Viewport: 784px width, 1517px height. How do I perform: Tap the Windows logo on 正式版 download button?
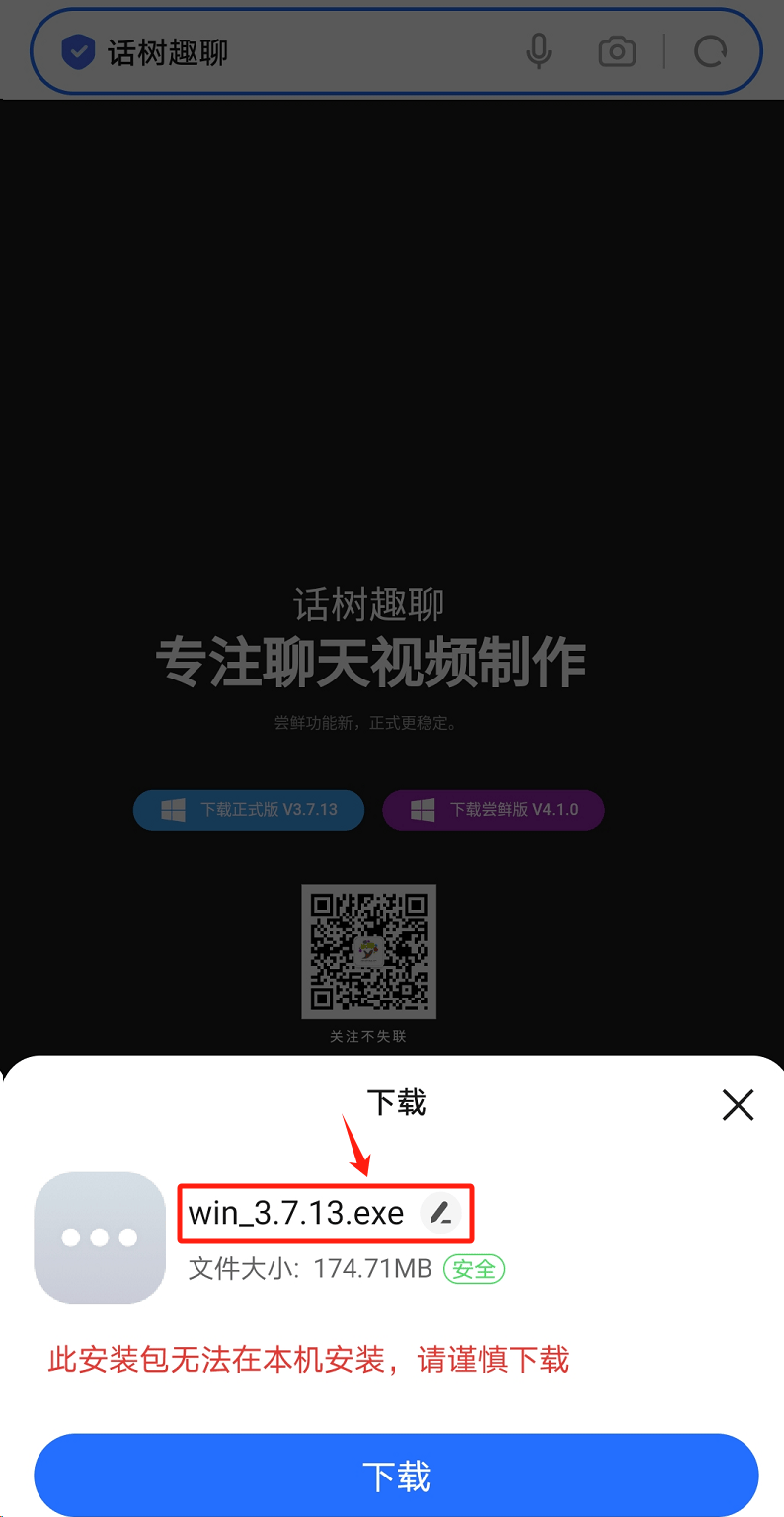click(x=173, y=810)
